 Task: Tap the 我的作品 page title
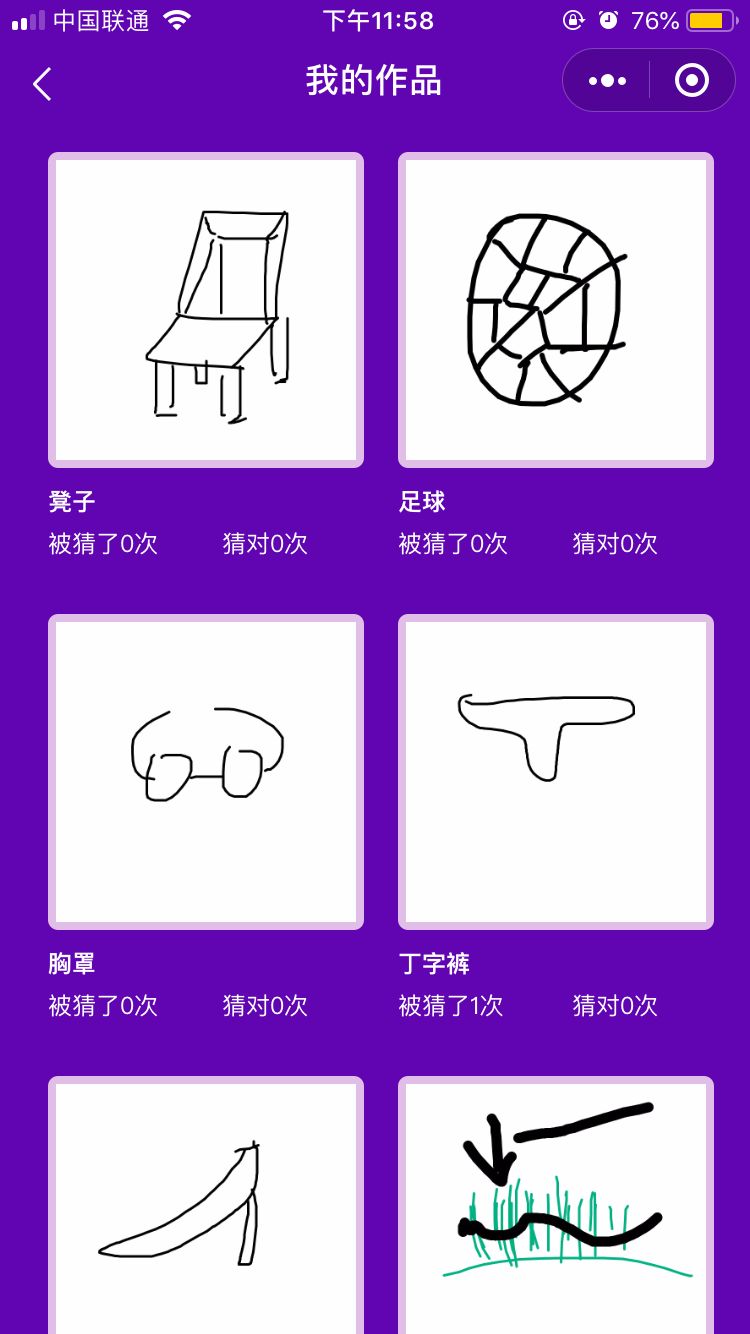374,82
